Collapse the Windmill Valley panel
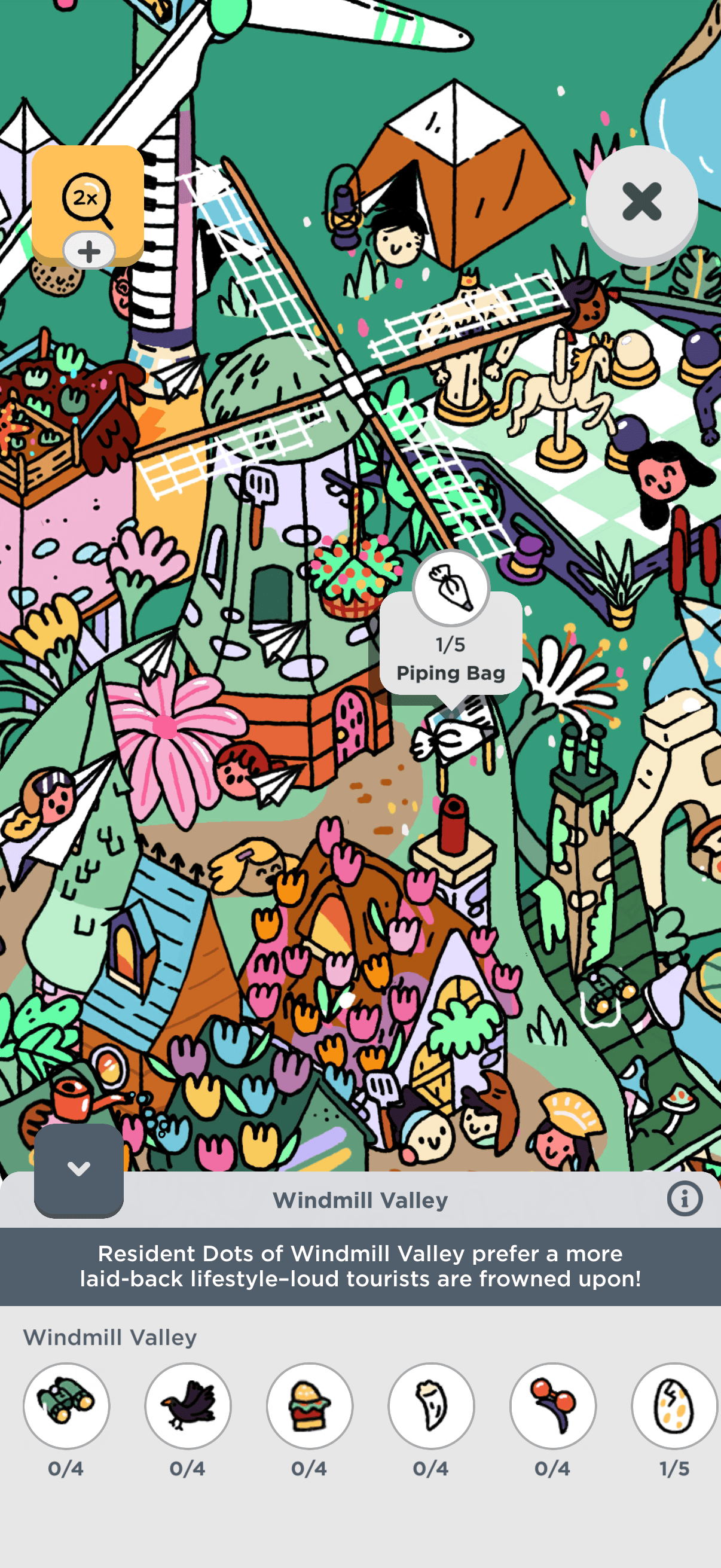 [x=78, y=1169]
